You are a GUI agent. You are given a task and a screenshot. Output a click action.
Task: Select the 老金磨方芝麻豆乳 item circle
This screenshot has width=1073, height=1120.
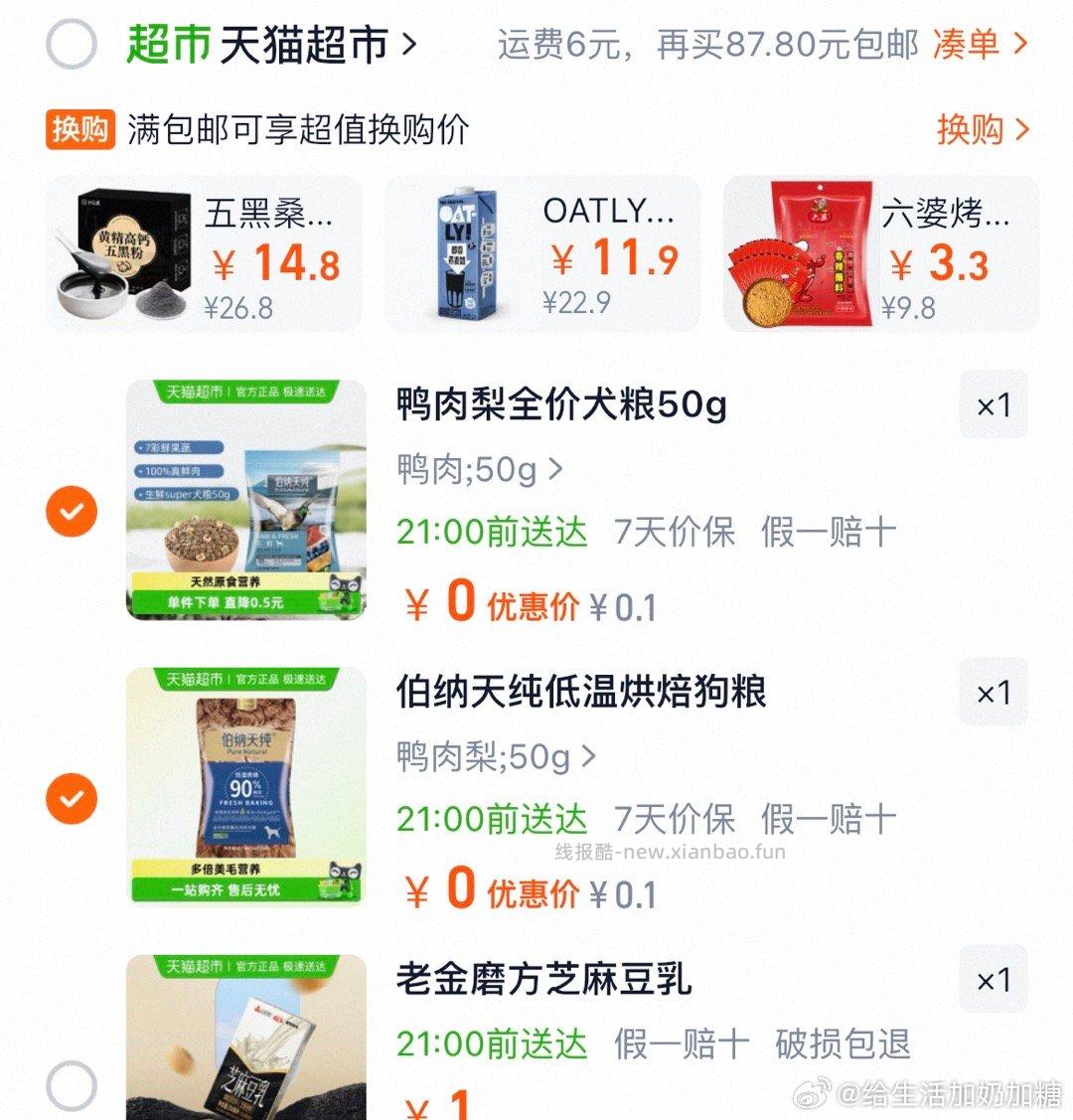(x=72, y=1088)
